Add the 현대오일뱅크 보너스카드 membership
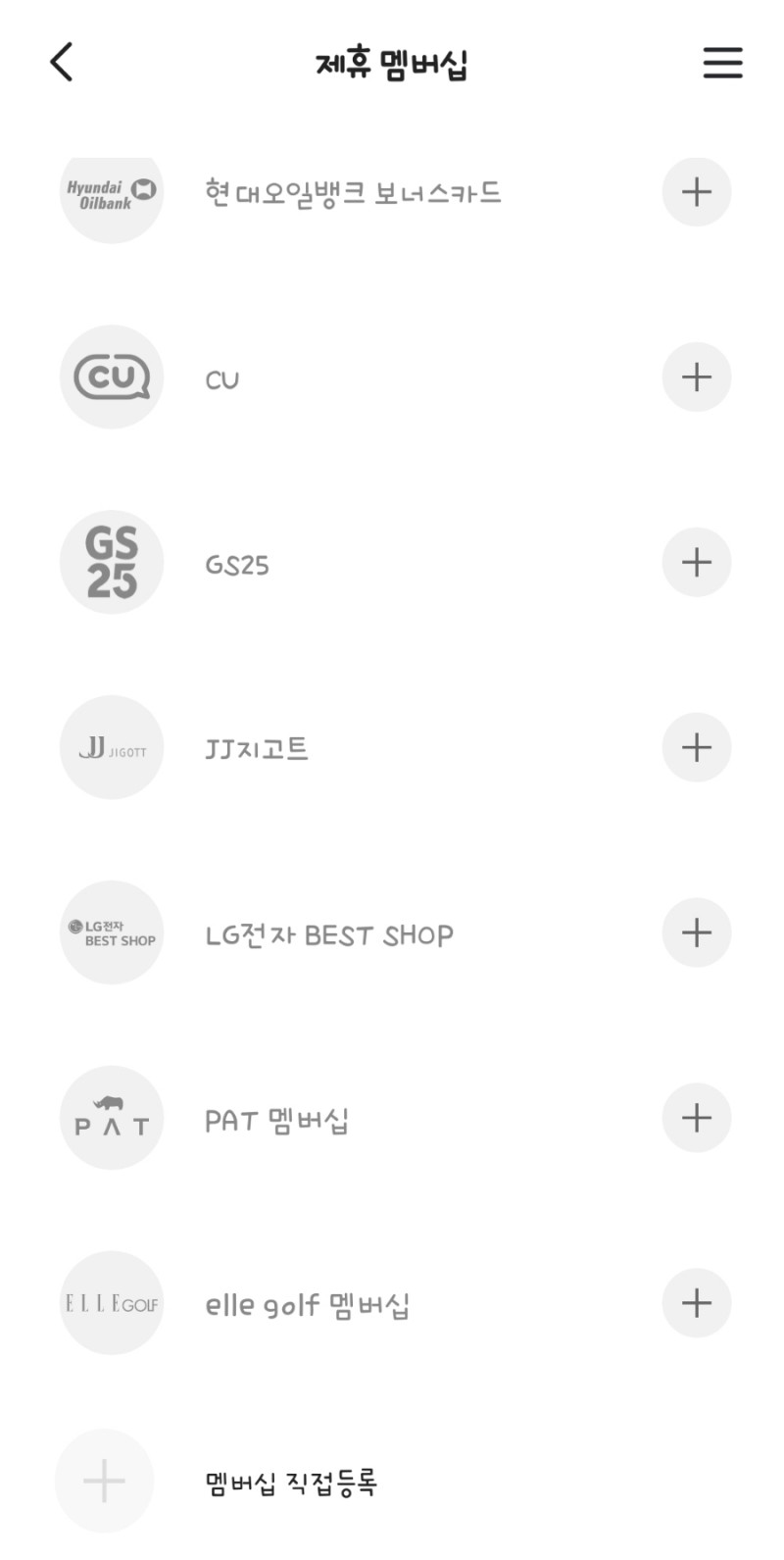Image resolution: width=784 pixels, height=1560 pixels. [x=697, y=192]
